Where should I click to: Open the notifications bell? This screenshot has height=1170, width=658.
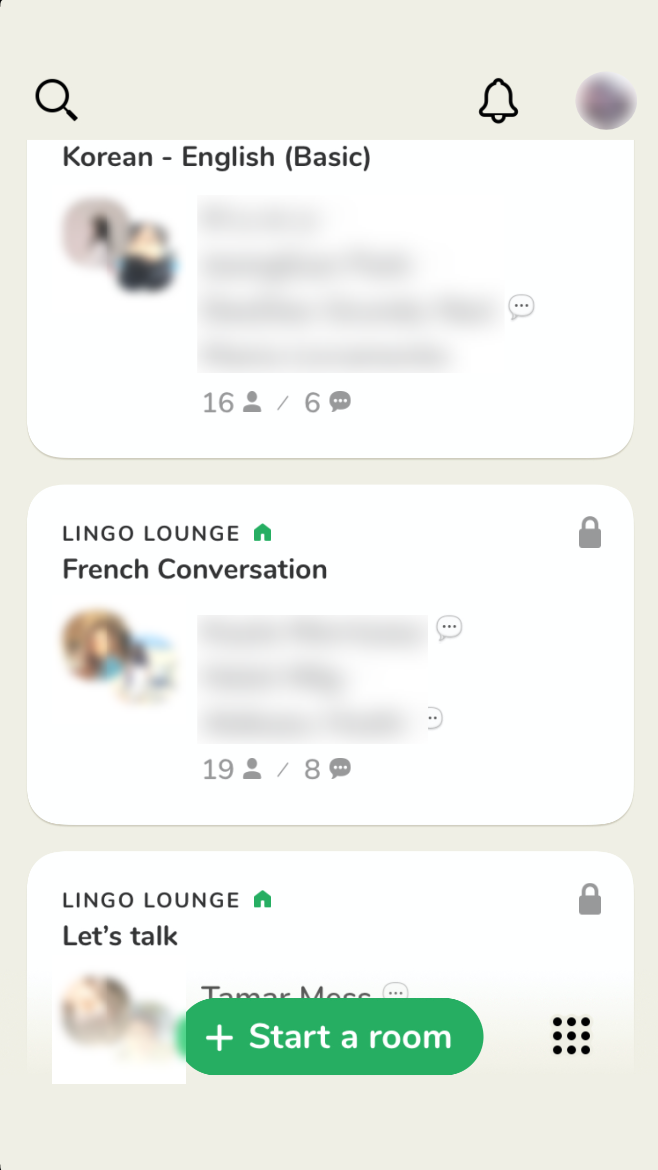click(x=497, y=100)
